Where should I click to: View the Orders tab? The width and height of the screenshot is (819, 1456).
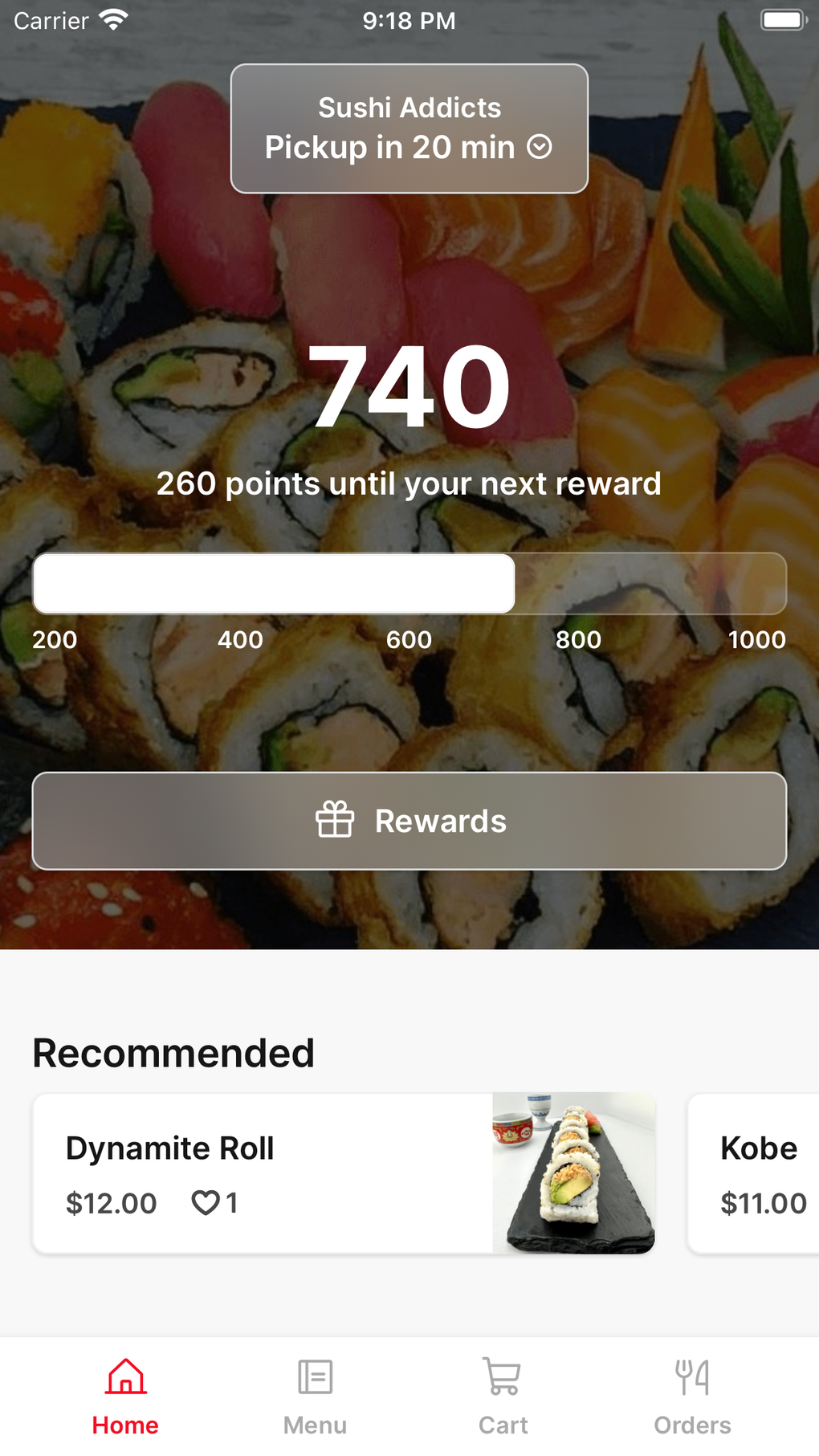pos(692,1397)
